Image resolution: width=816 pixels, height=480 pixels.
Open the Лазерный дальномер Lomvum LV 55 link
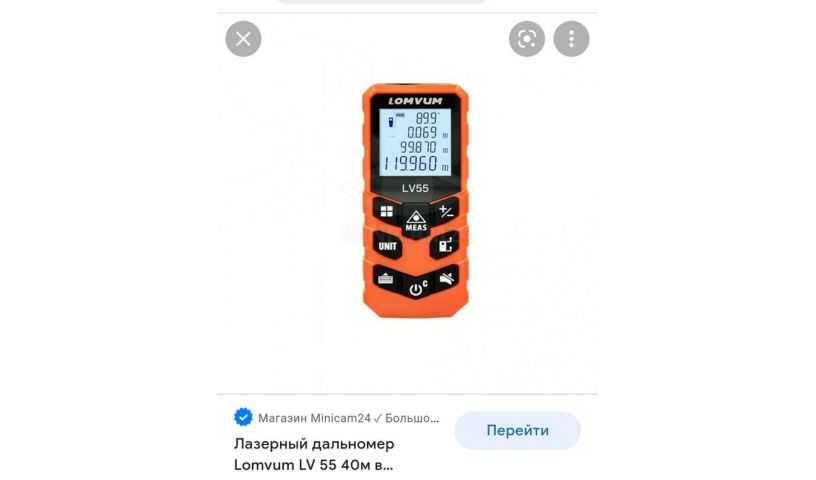[314, 453]
